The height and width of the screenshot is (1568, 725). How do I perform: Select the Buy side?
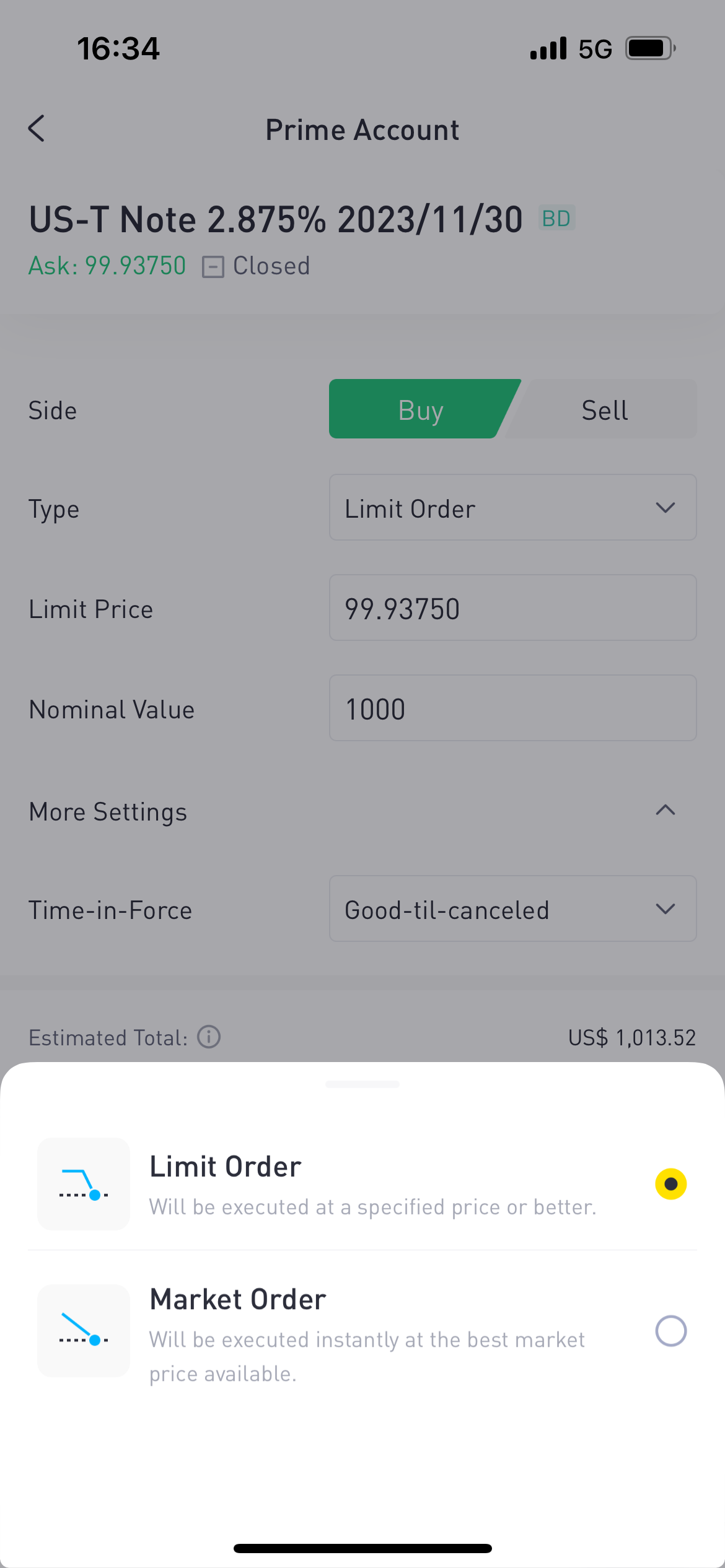[421, 410]
